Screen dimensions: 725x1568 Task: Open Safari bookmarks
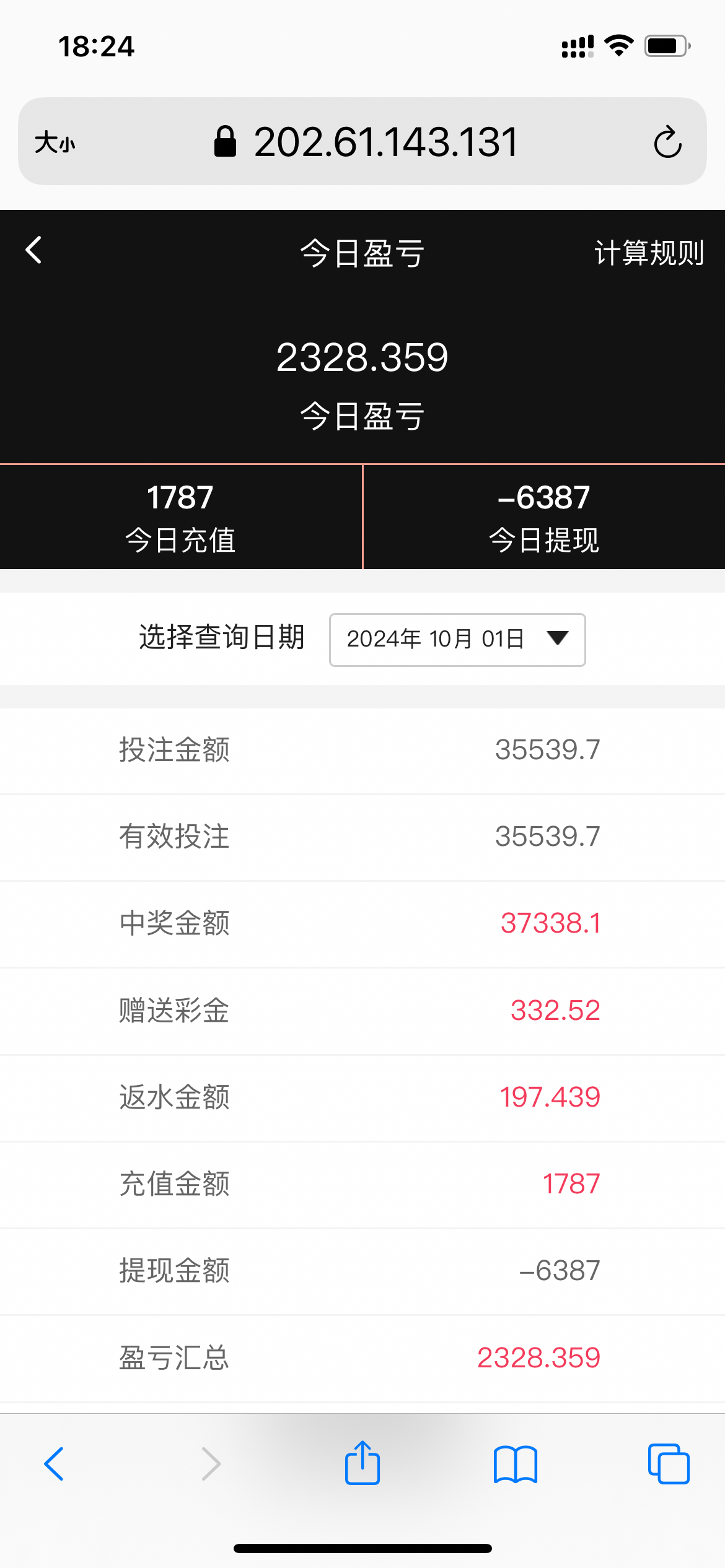click(x=516, y=1464)
